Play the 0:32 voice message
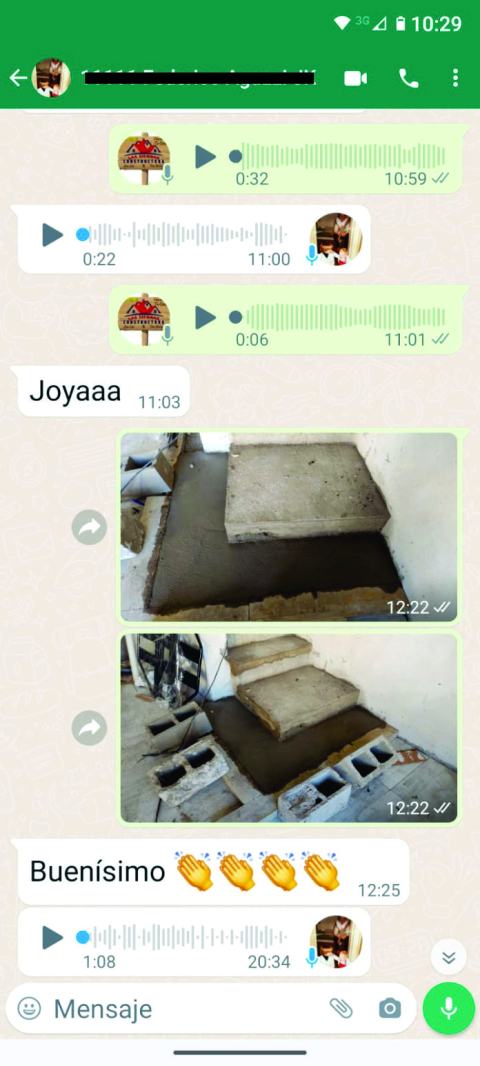 [x=205, y=156]
